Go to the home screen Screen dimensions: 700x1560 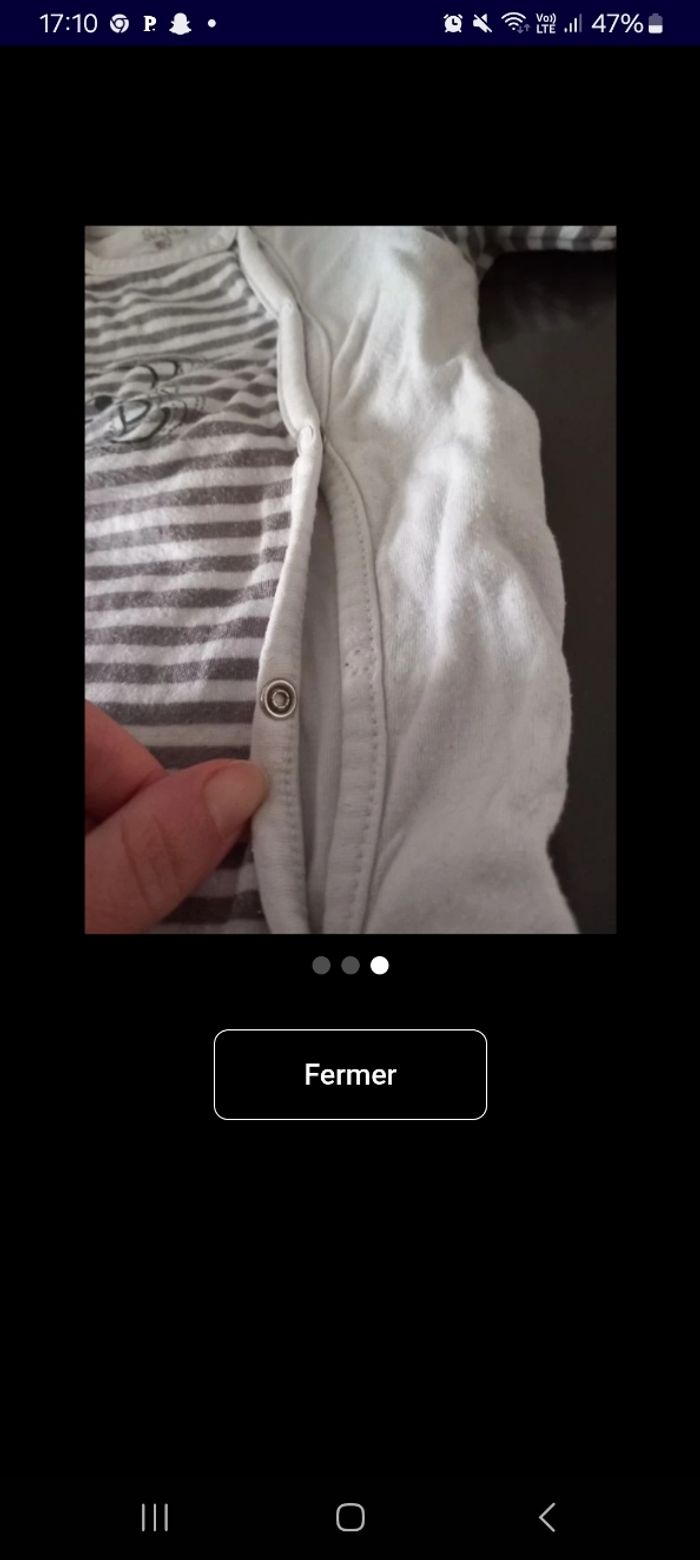[x=350, y=1517]
